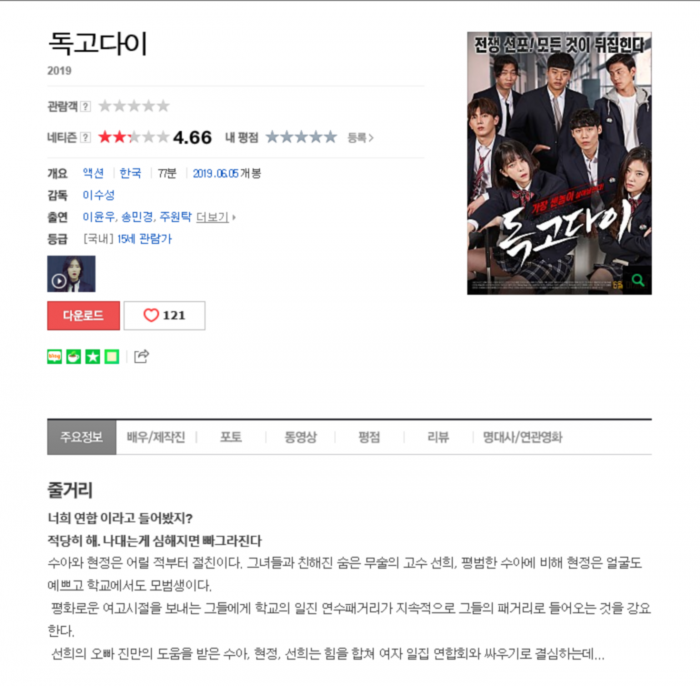Viewport: 700px width, 686px height.
Task: Play the trailer video thumbnail
Action: (x=71, y=273)
